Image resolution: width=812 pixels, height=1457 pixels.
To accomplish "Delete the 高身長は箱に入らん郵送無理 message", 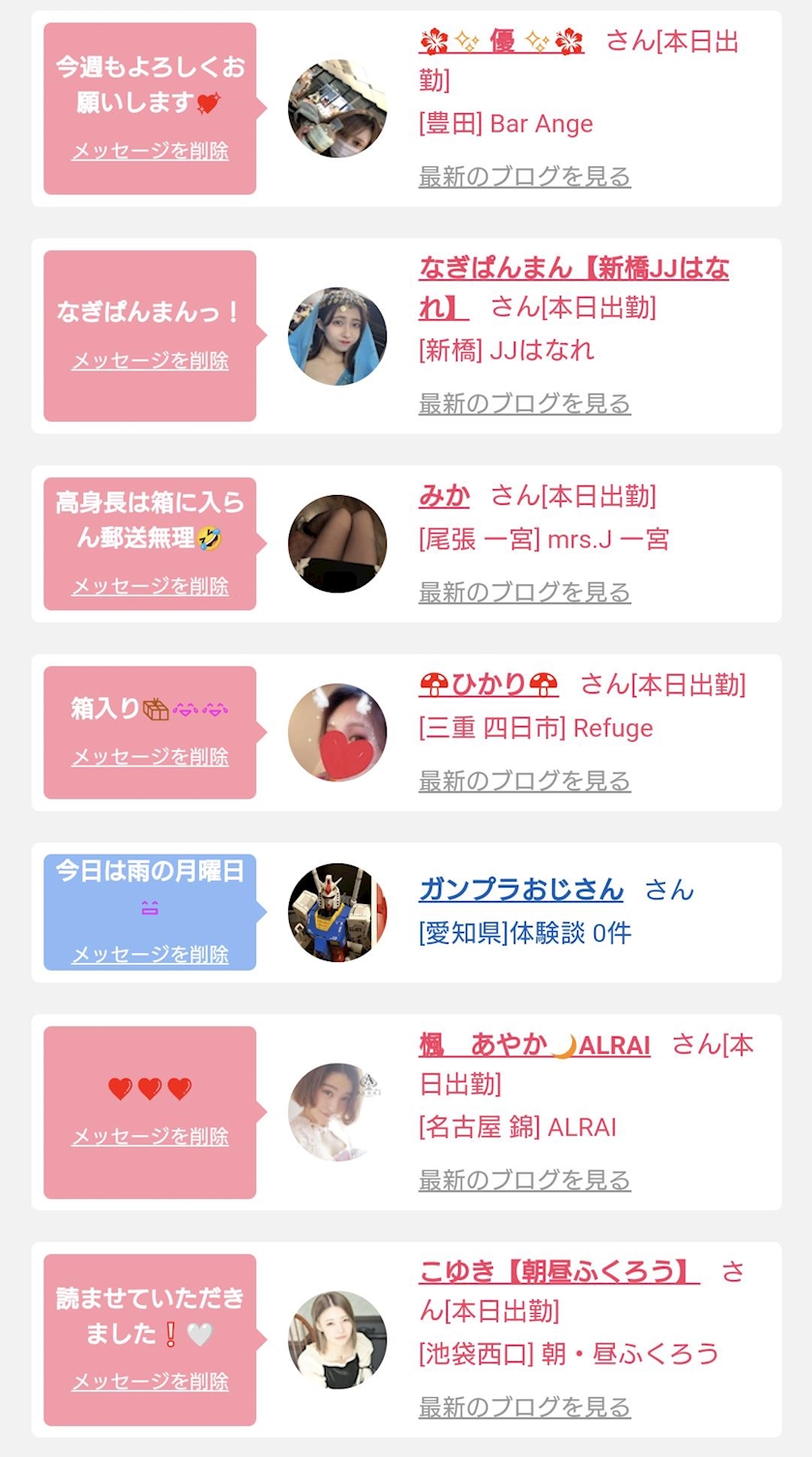I will (x=150, y=587).
